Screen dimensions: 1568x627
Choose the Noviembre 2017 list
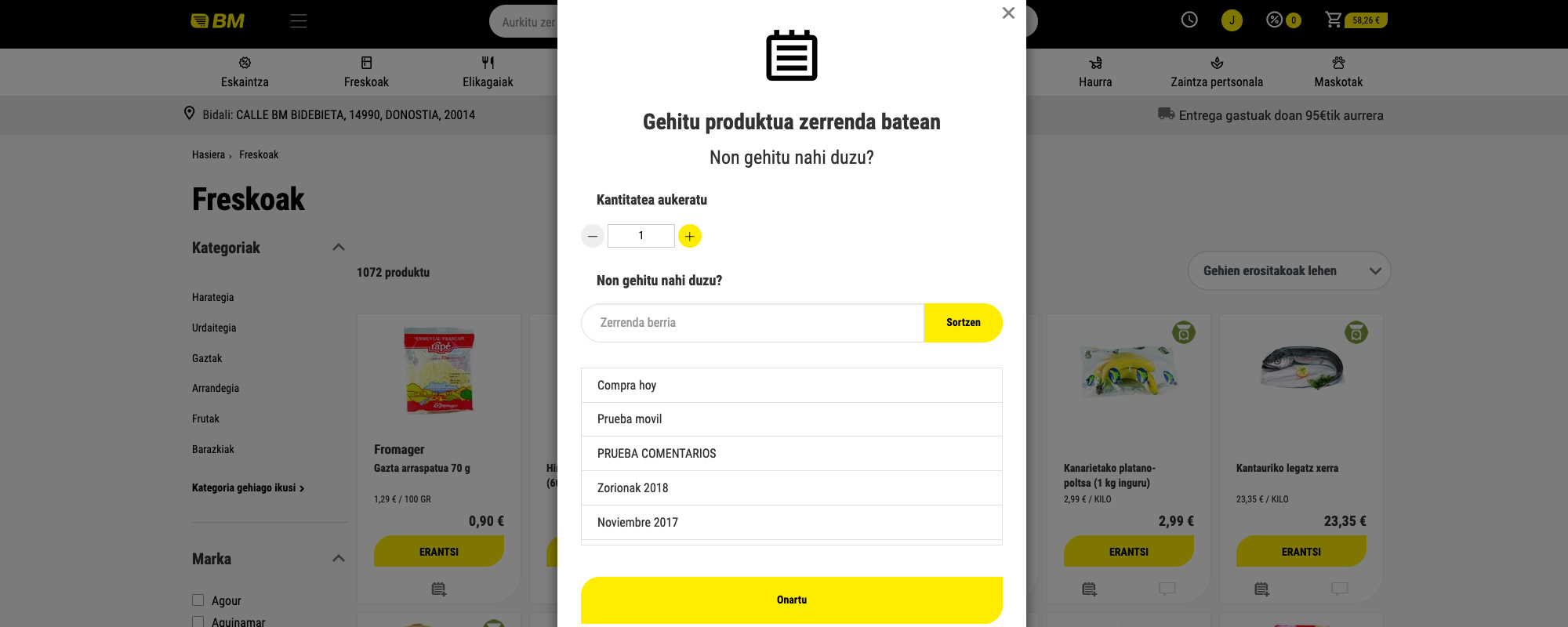pyautogui.click(x=791, y=523)
